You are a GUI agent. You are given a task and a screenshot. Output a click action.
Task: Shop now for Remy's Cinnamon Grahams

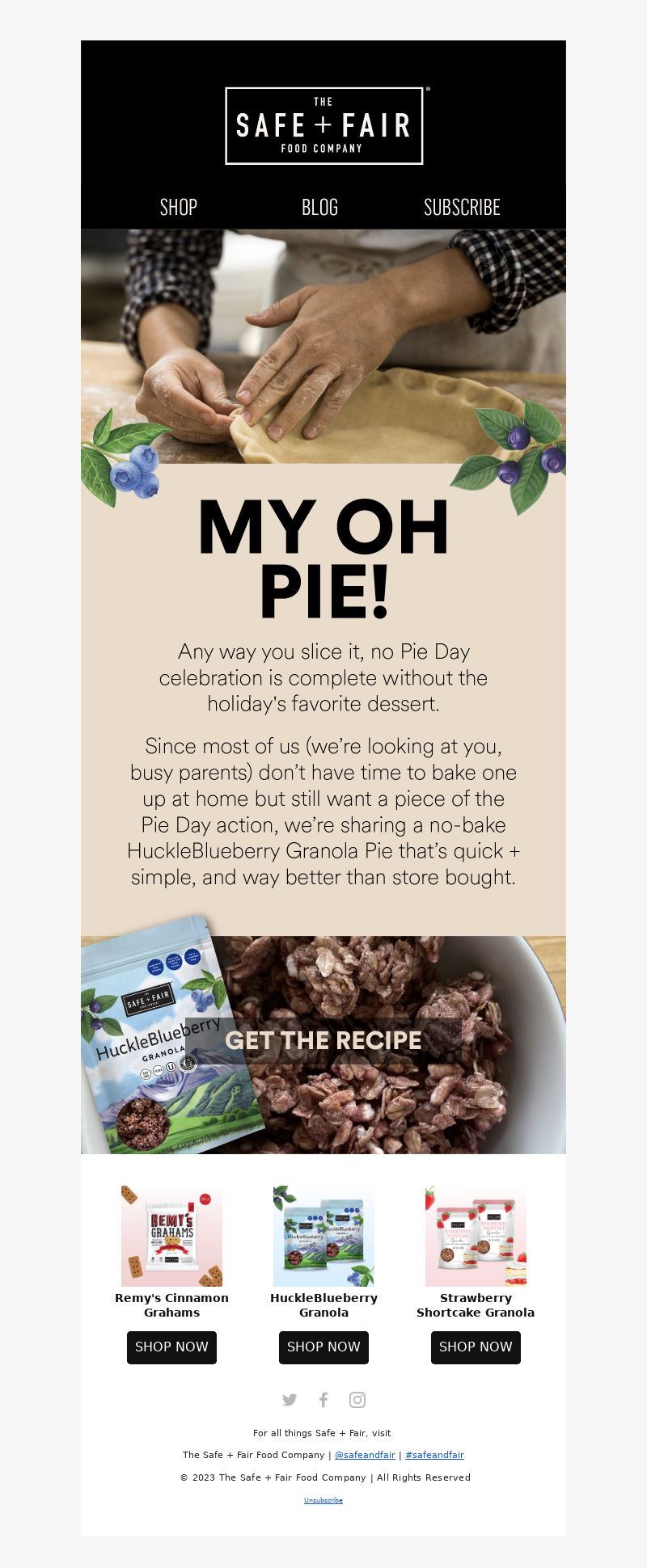(x=171, y=1347)
